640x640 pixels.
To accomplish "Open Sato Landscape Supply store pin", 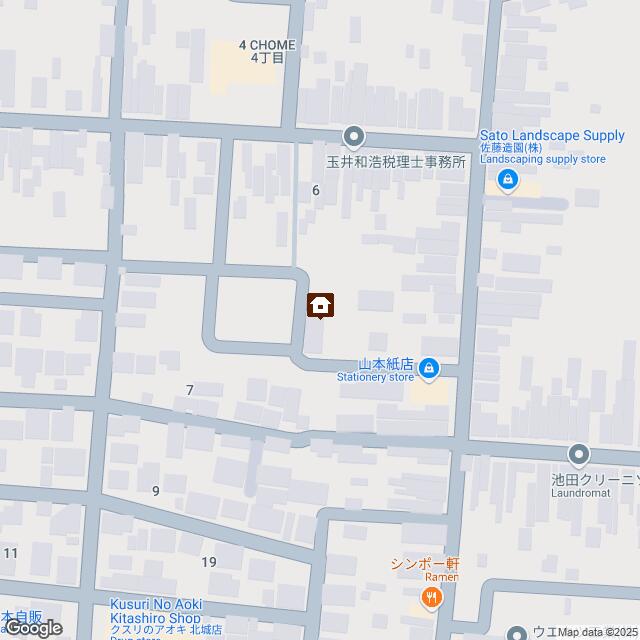I will pyautogui.click(x=509, y=180).
